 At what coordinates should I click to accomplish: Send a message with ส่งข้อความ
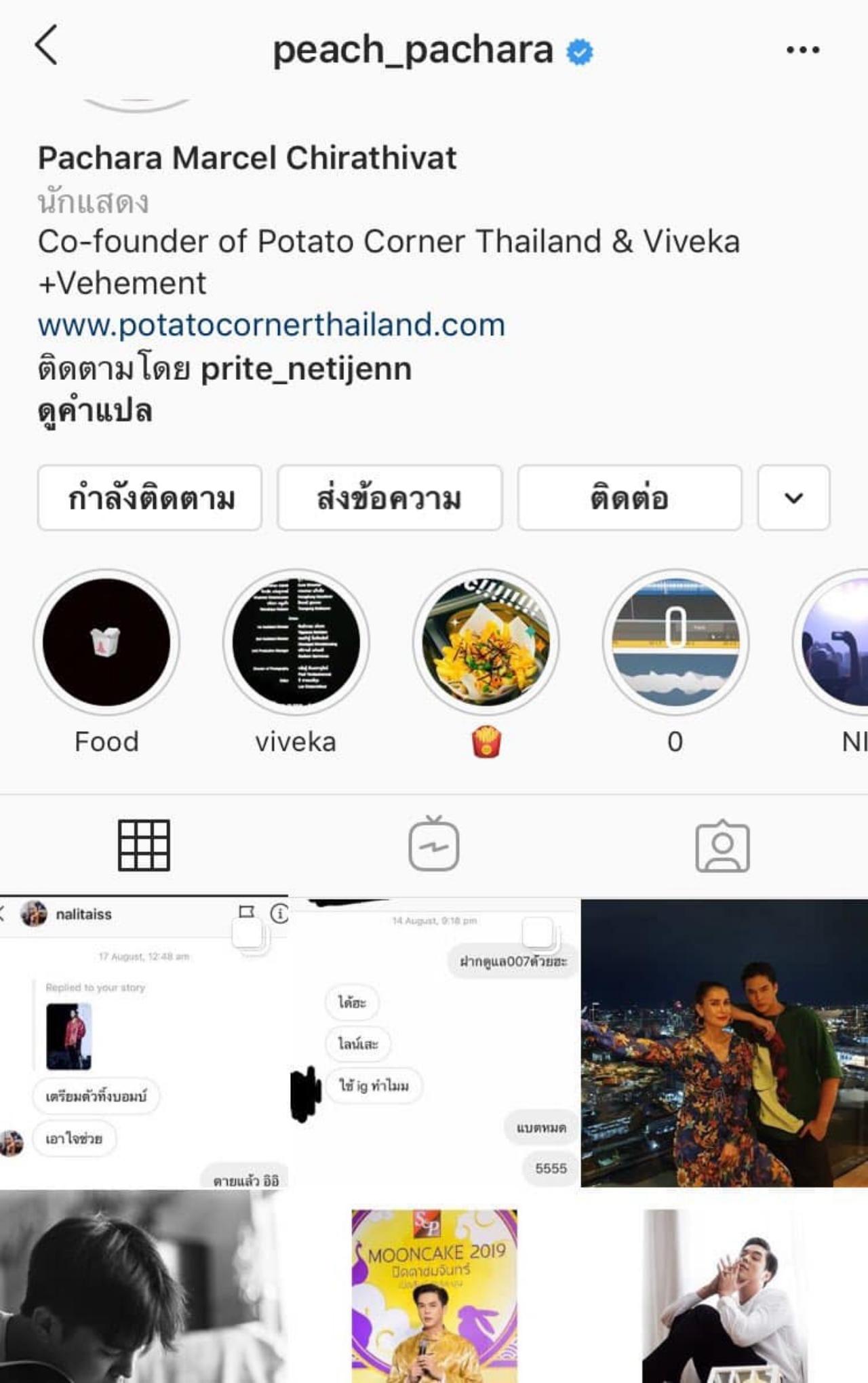tap(389, 498)
